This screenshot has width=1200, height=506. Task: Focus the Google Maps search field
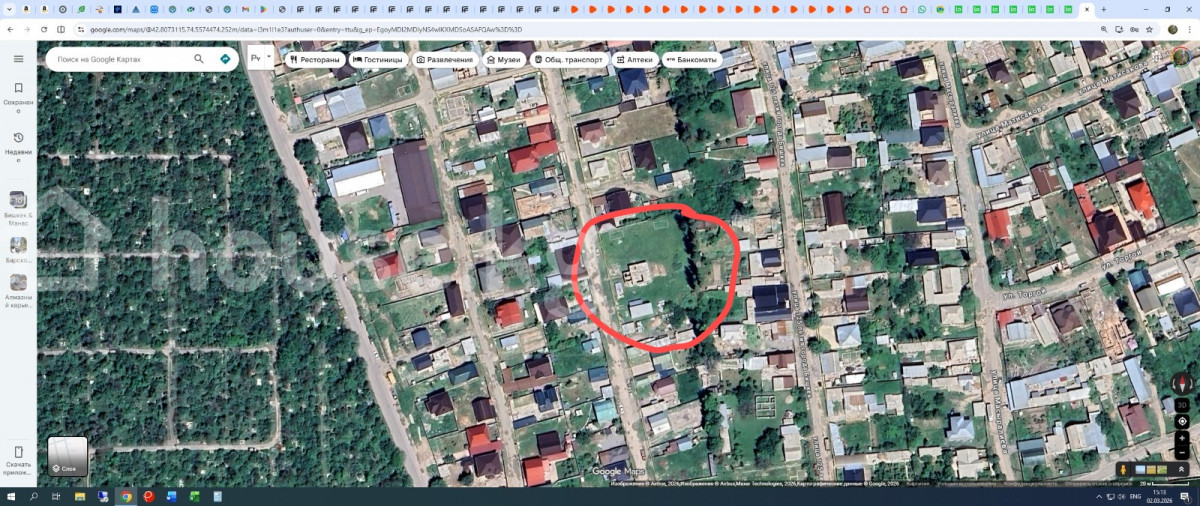point(120,59)
